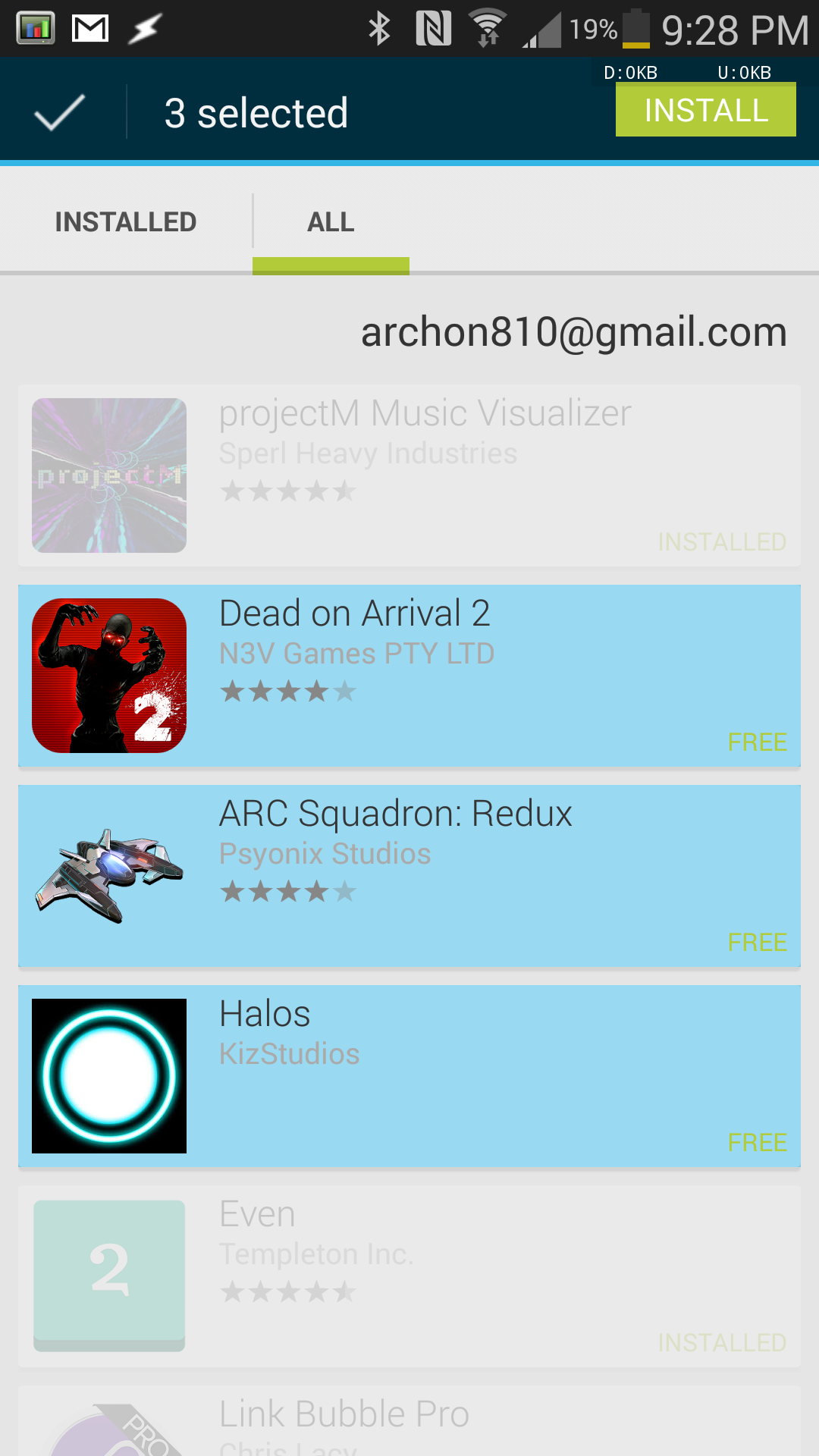The height and width of the screenshot is (1456, 819).
Task: Open projectM Music Visualizer entry
Action: pyautogui.click(x=409, y=475)
